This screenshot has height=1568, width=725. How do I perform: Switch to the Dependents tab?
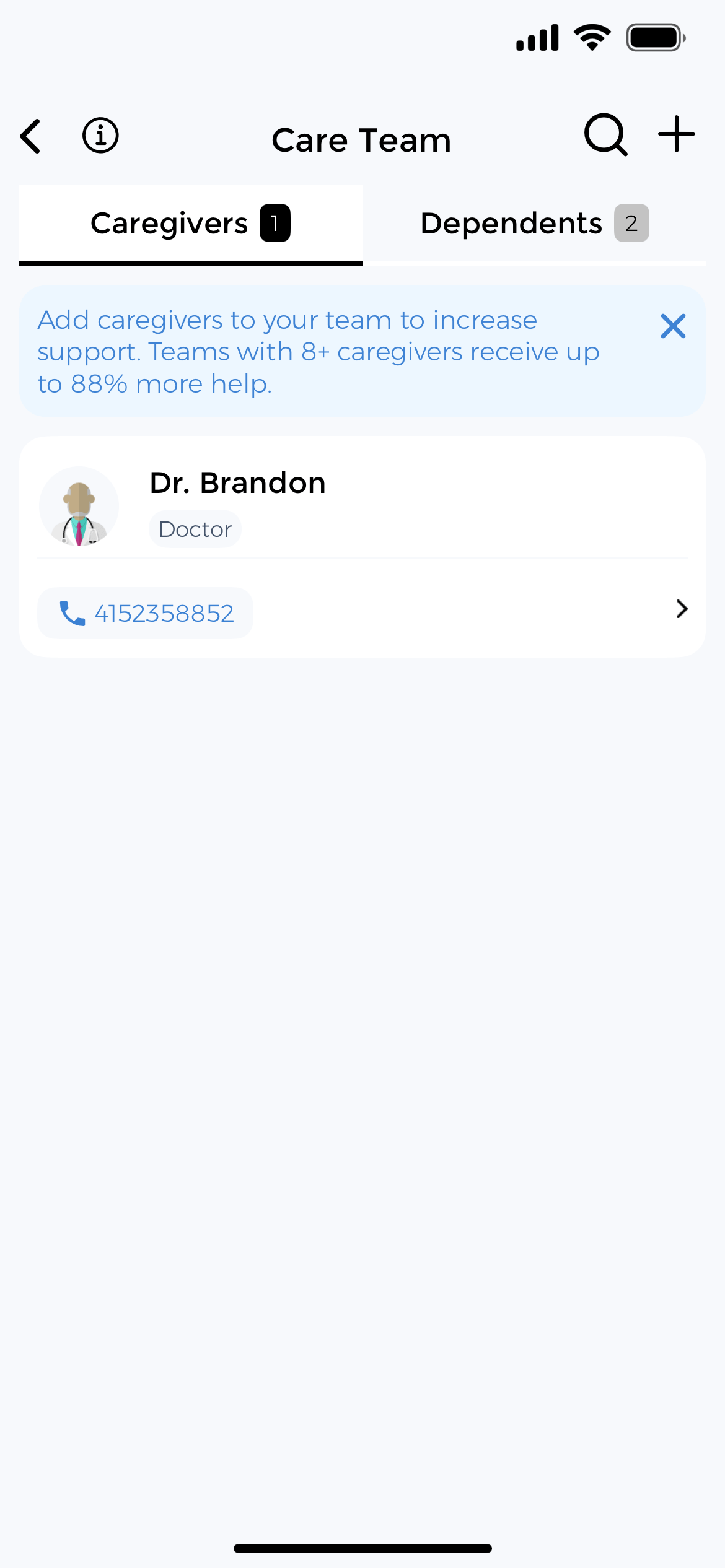pos(534,224)
